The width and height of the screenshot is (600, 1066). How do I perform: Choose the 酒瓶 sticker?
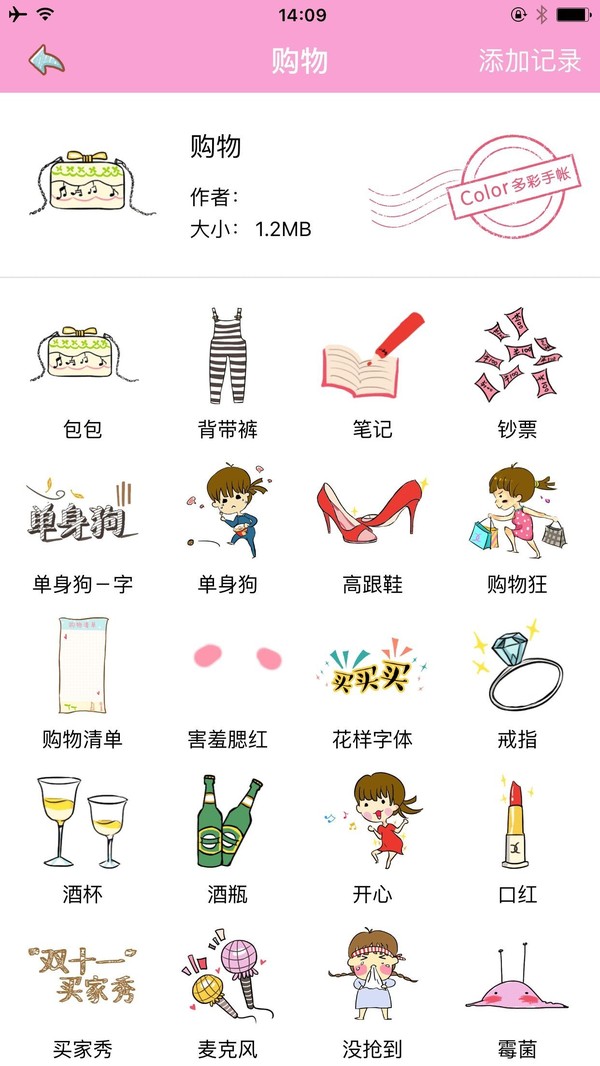coord(227,822)
